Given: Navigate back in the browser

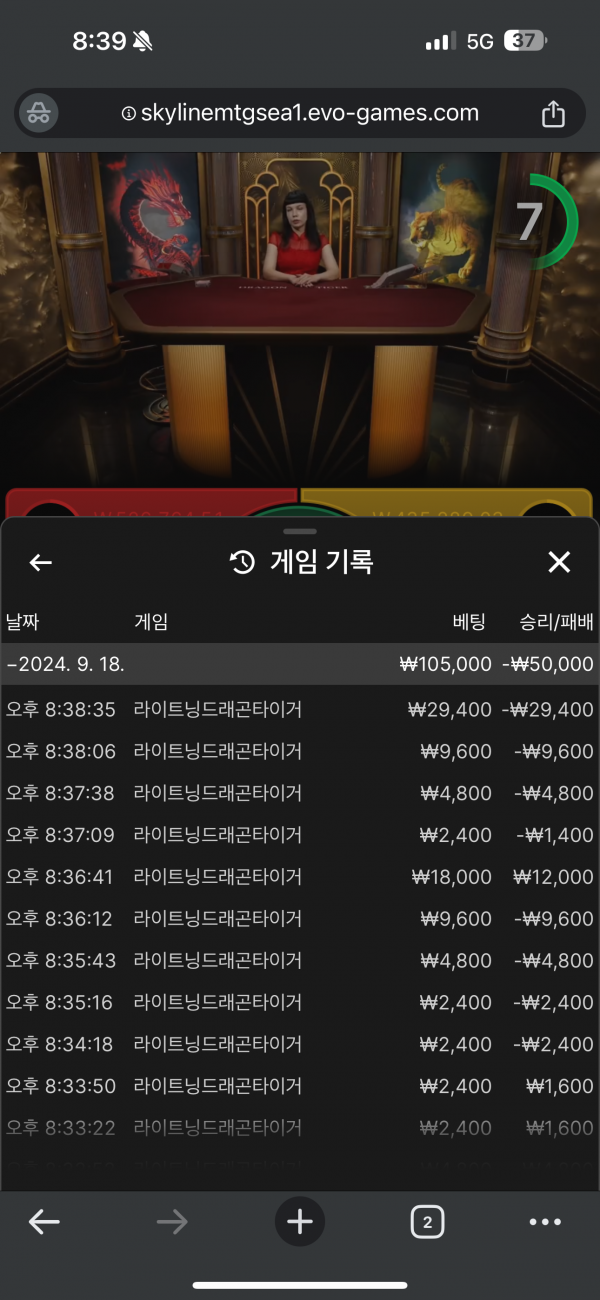Looking at the screenshot, I should click(x=44, y=1221).
